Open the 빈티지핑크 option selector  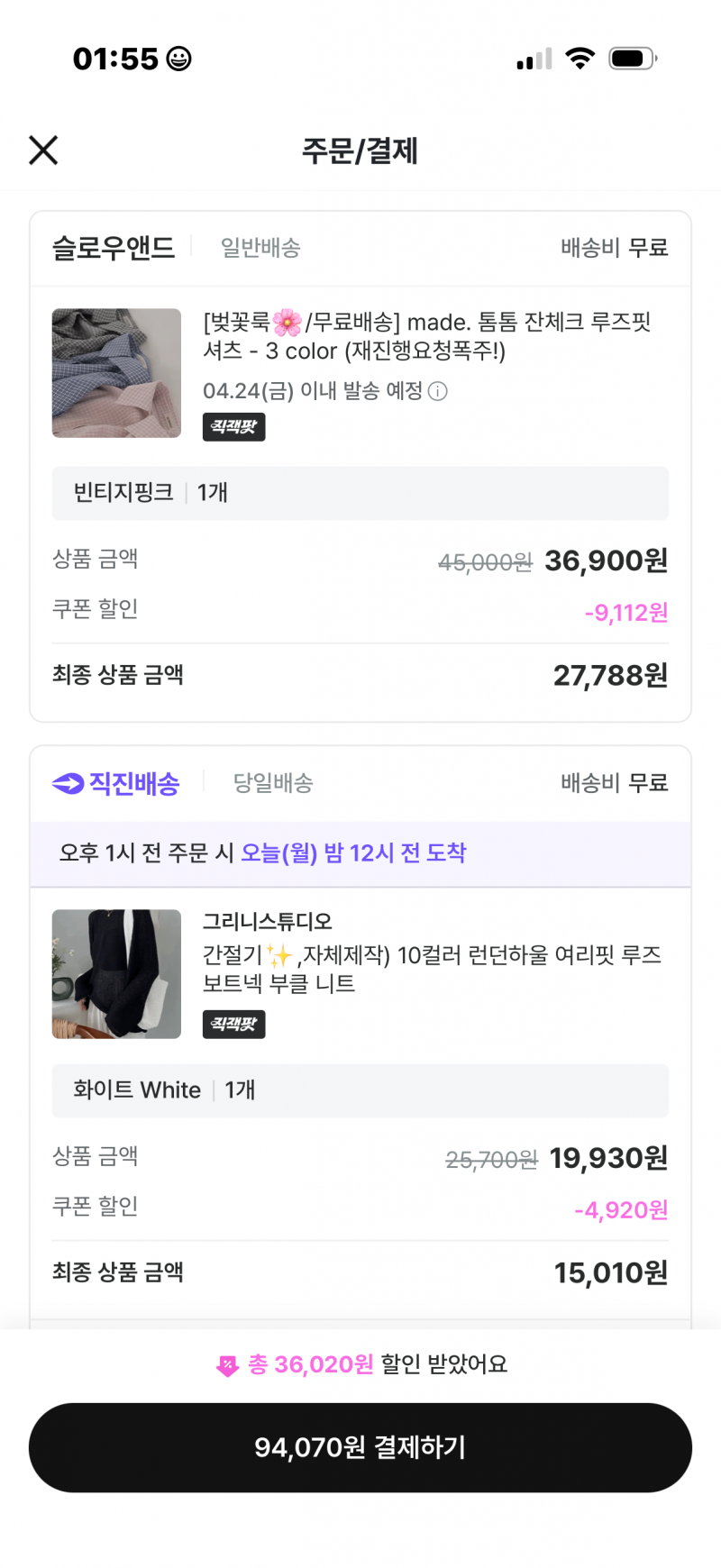pos(360,494)
